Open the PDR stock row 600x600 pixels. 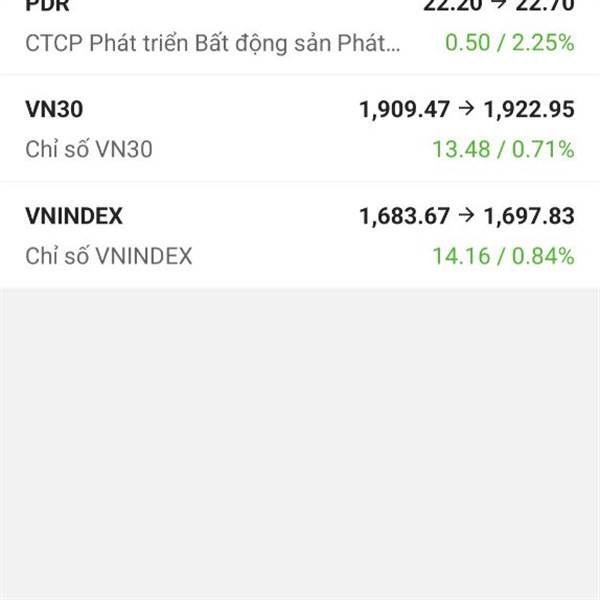(x=300, y=32)
